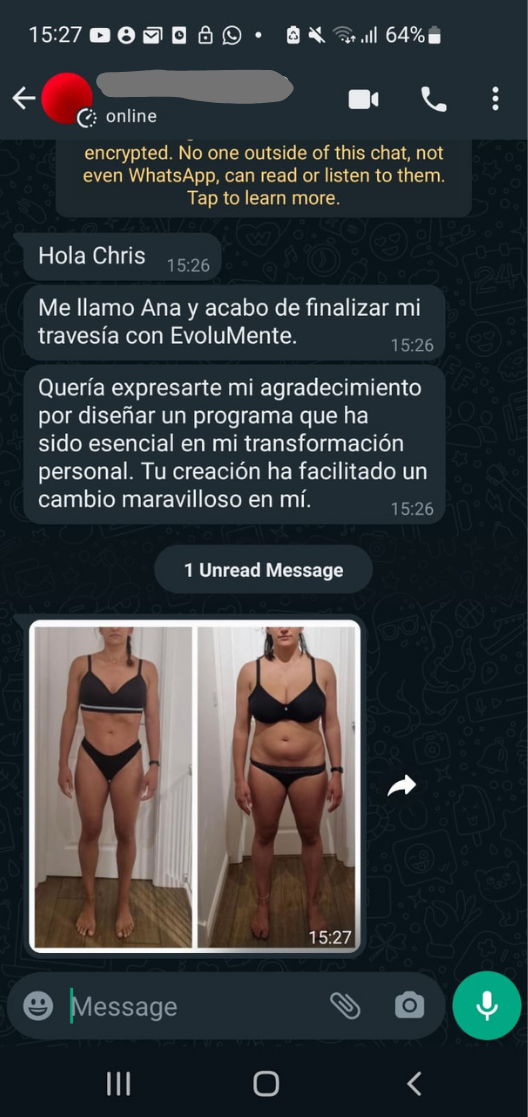Viewport: 528px width, 1117px height.
Task: Forward the photo using the arrow icon
Action: 401,786
